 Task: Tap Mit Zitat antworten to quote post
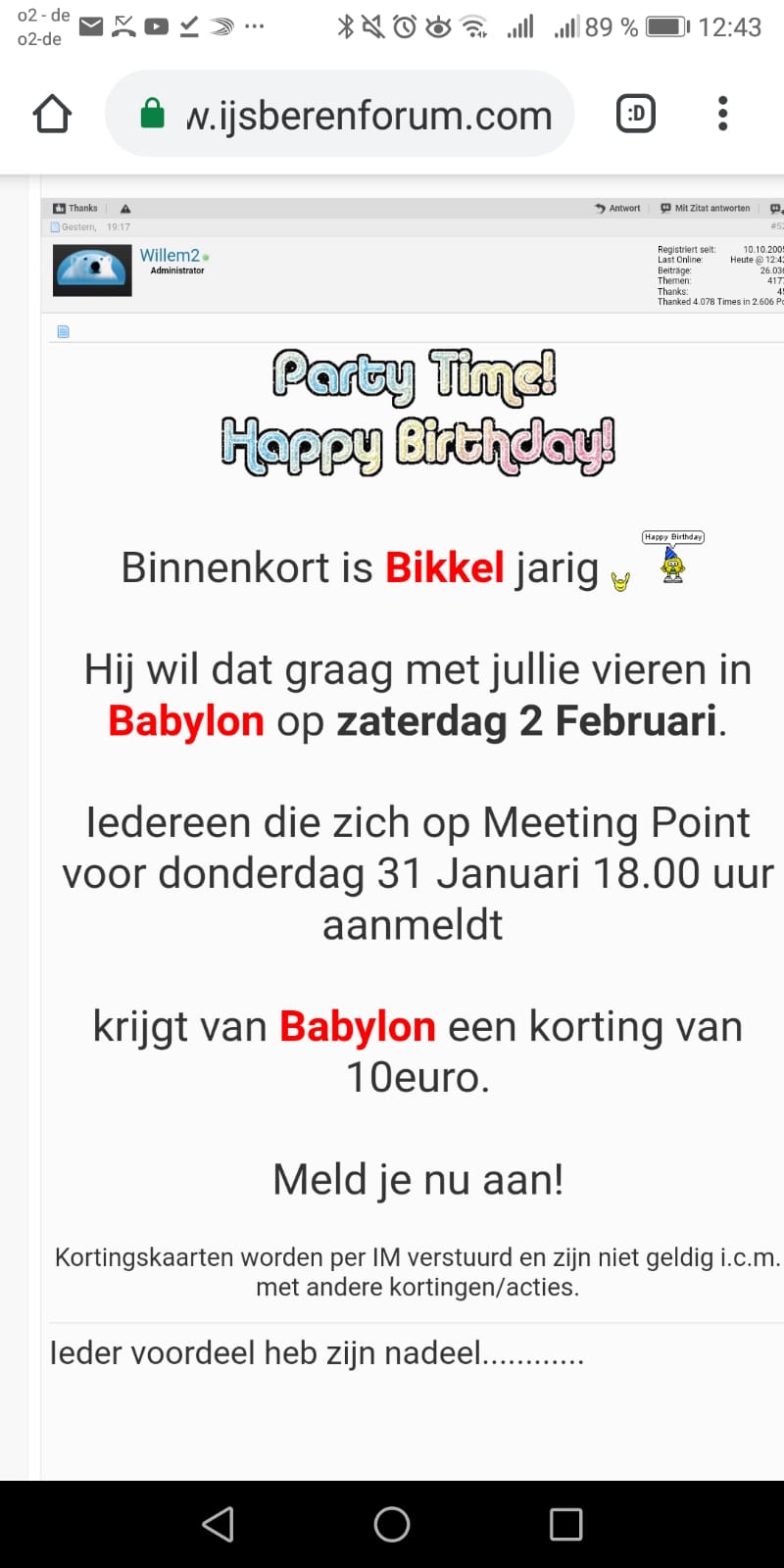(706, 208)
